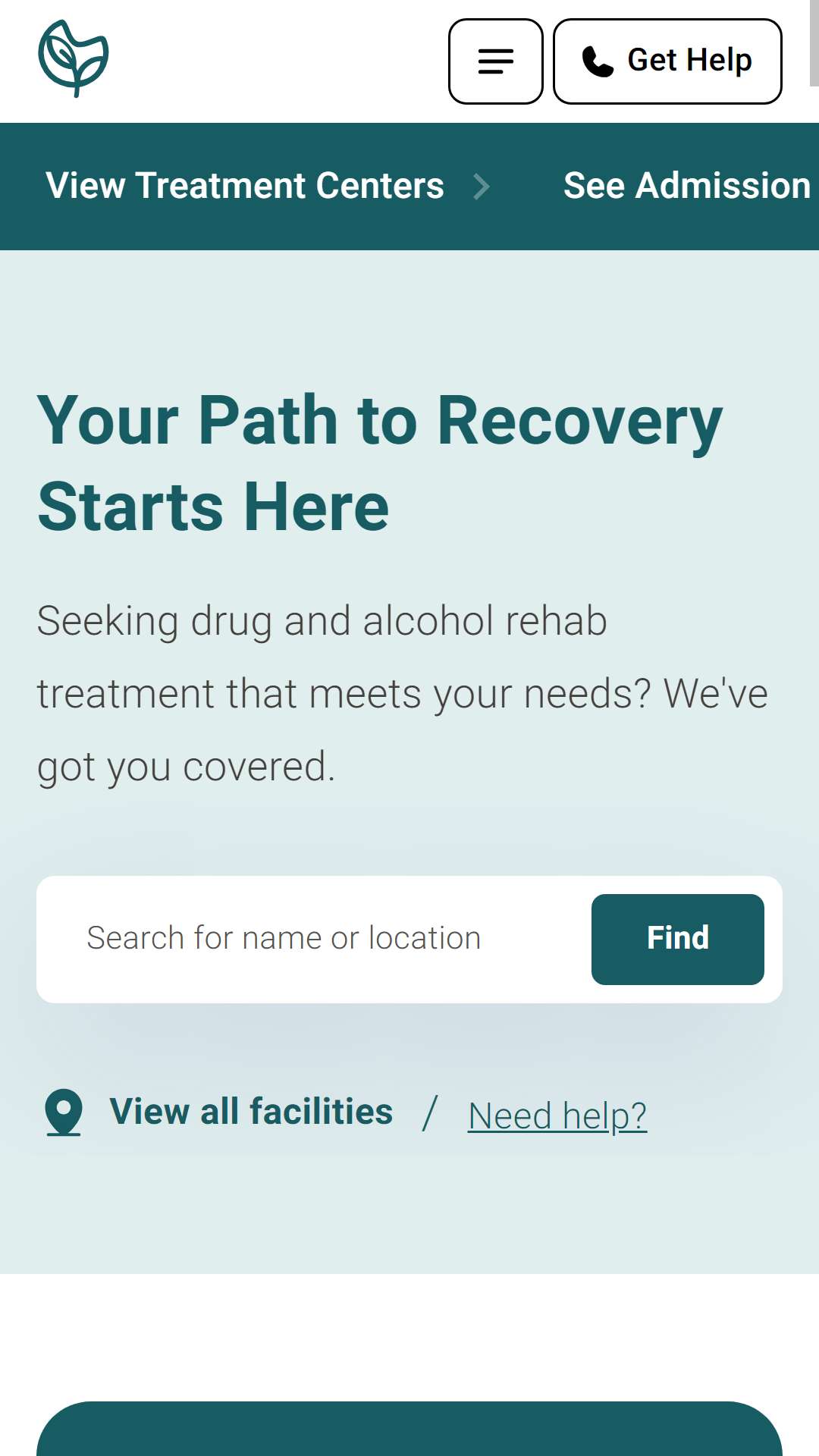819x1456 pixels.
Task: Go to homepage via the leaf logo
Action: [74, 58]
